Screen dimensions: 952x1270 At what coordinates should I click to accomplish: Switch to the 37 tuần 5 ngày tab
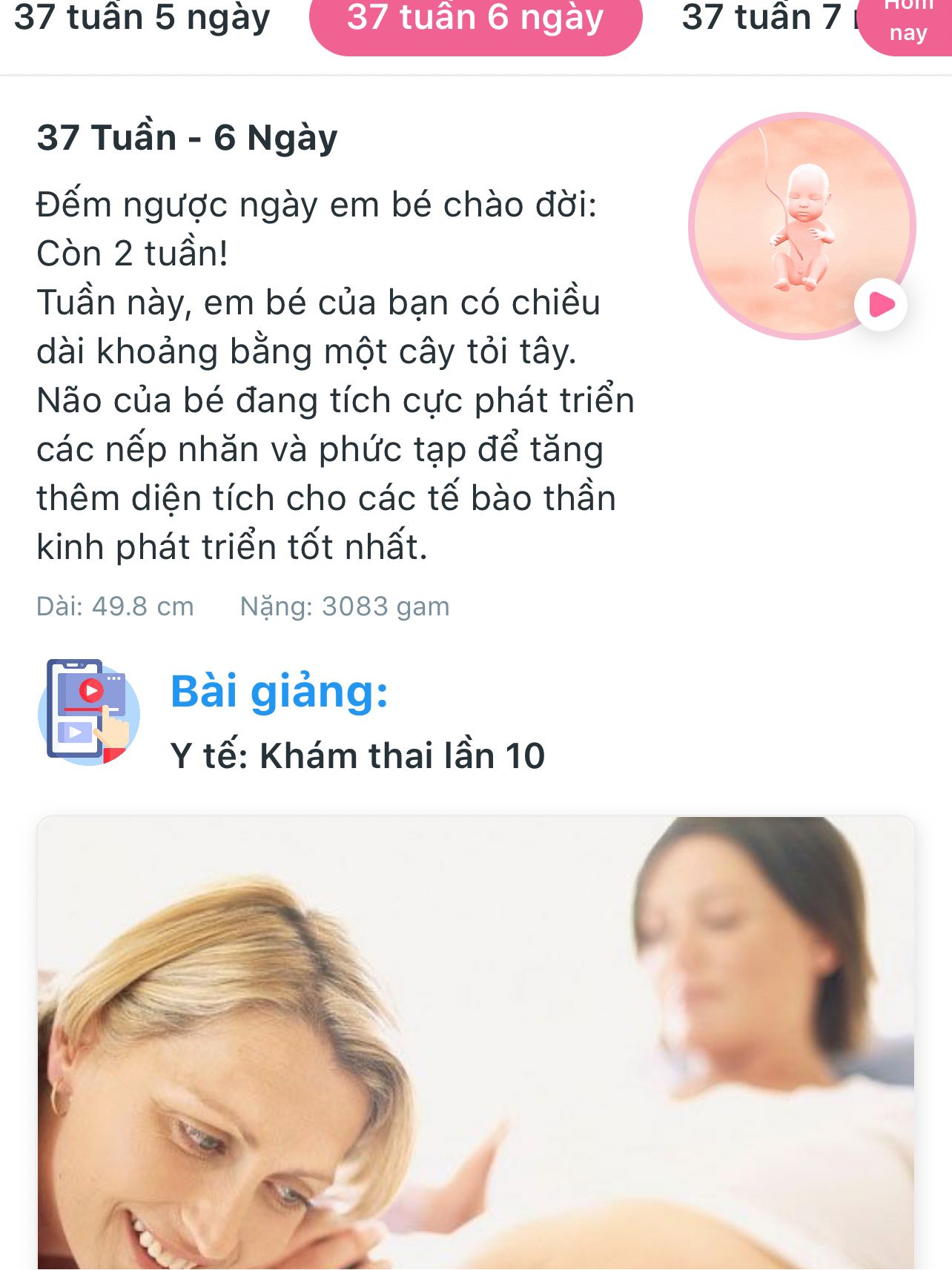pos(142,19)
